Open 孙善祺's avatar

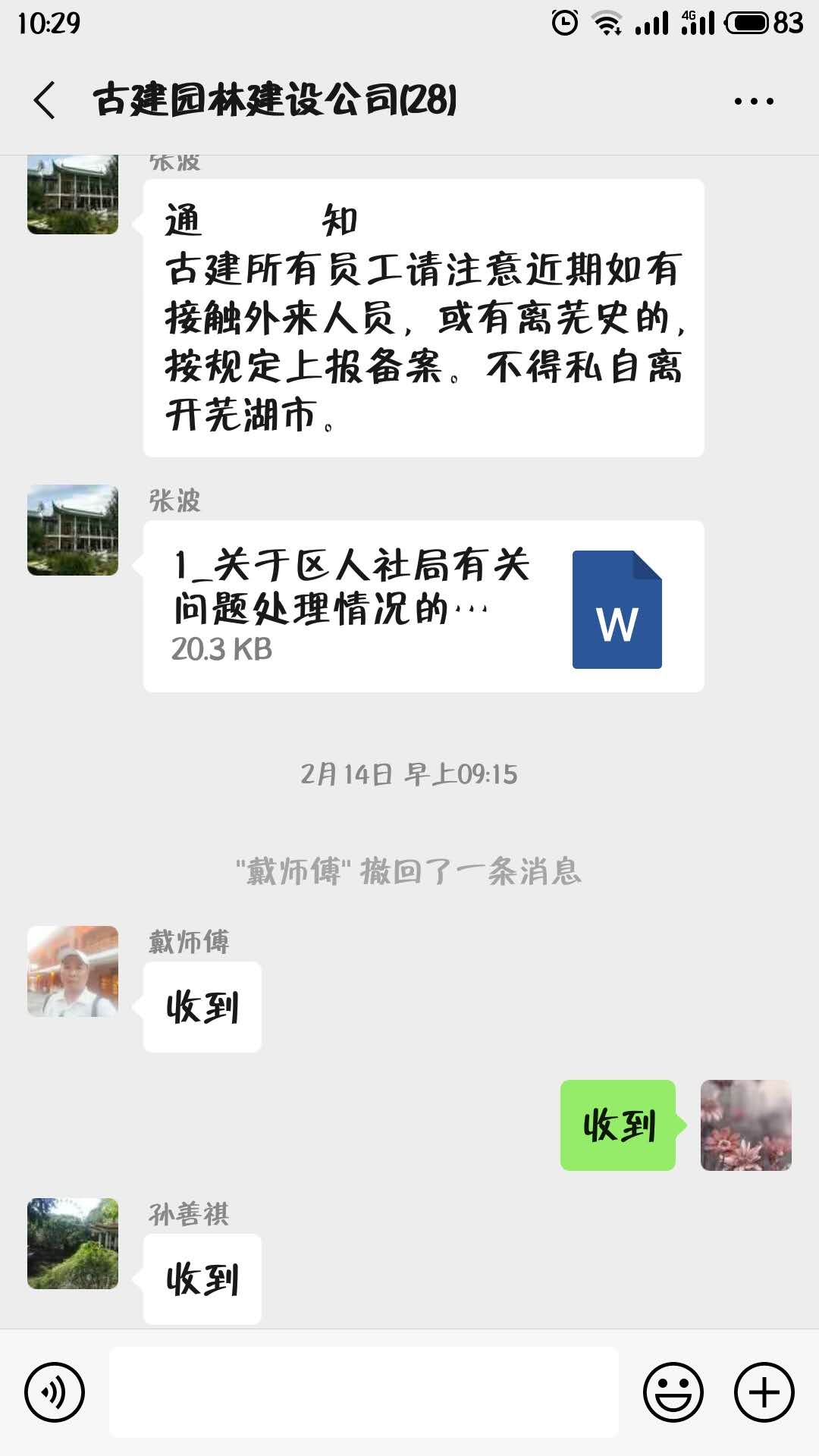pyautogui.click(x=73, y=1244)
